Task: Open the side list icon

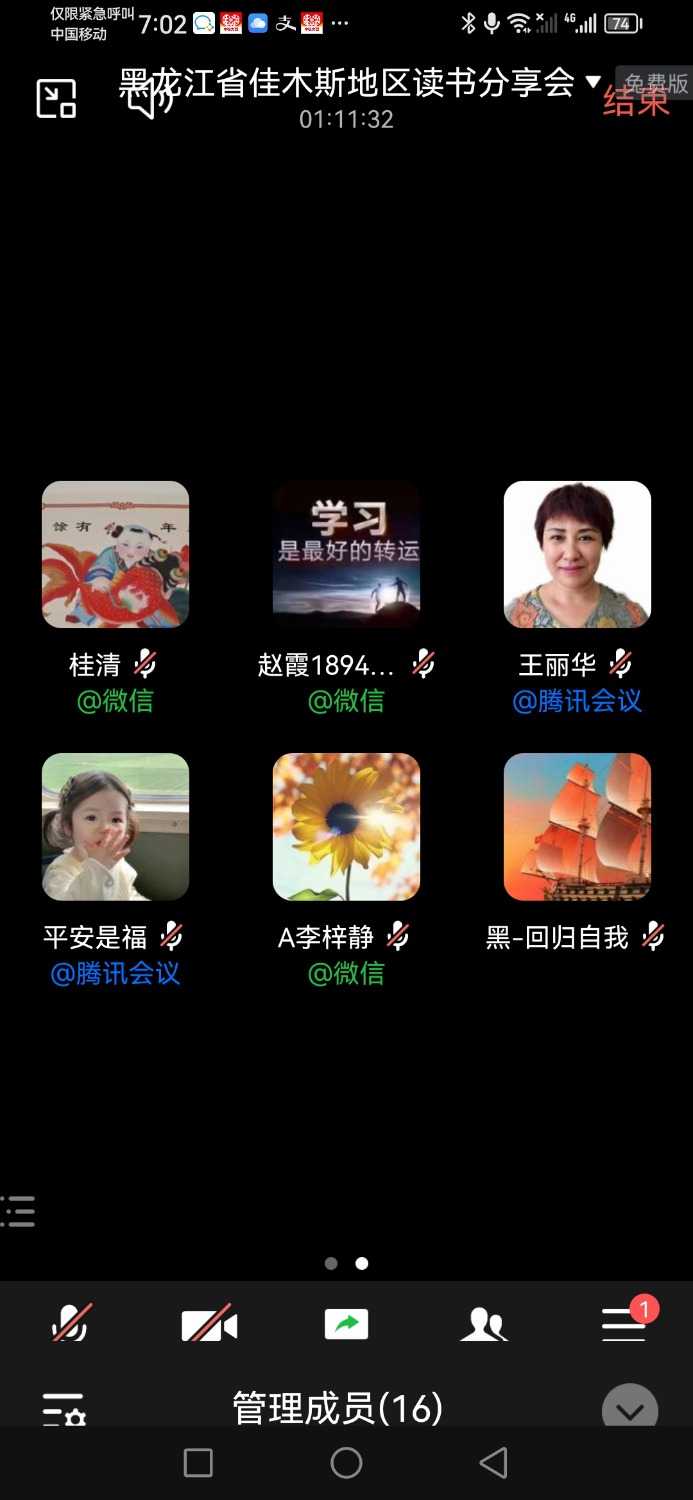Action: click(x=18, y=1211)
